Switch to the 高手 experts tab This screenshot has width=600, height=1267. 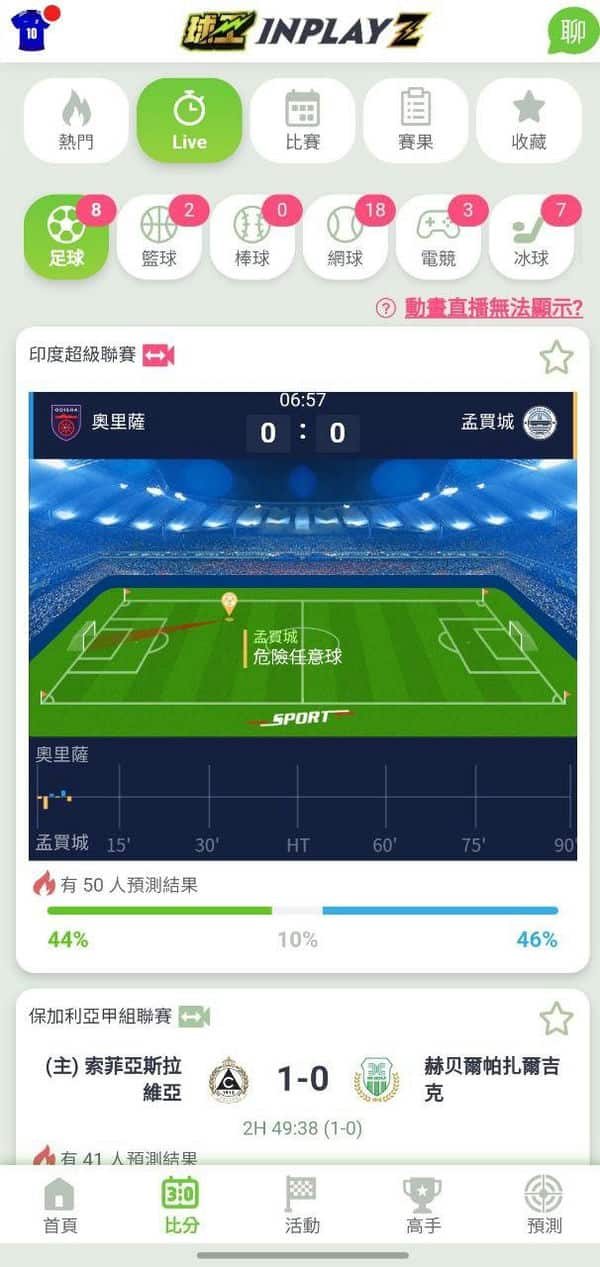point(423,1205)
